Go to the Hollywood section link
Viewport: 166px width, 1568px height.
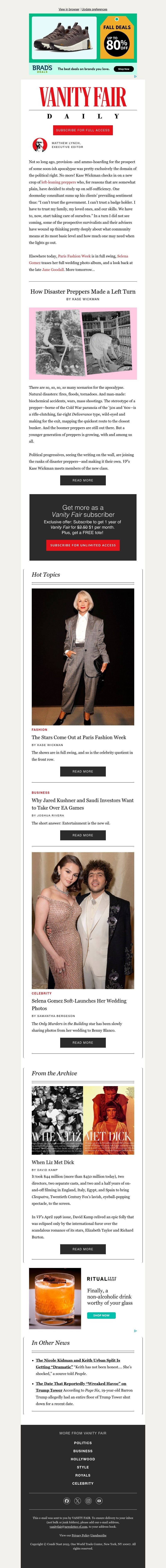pos(83,1454)
